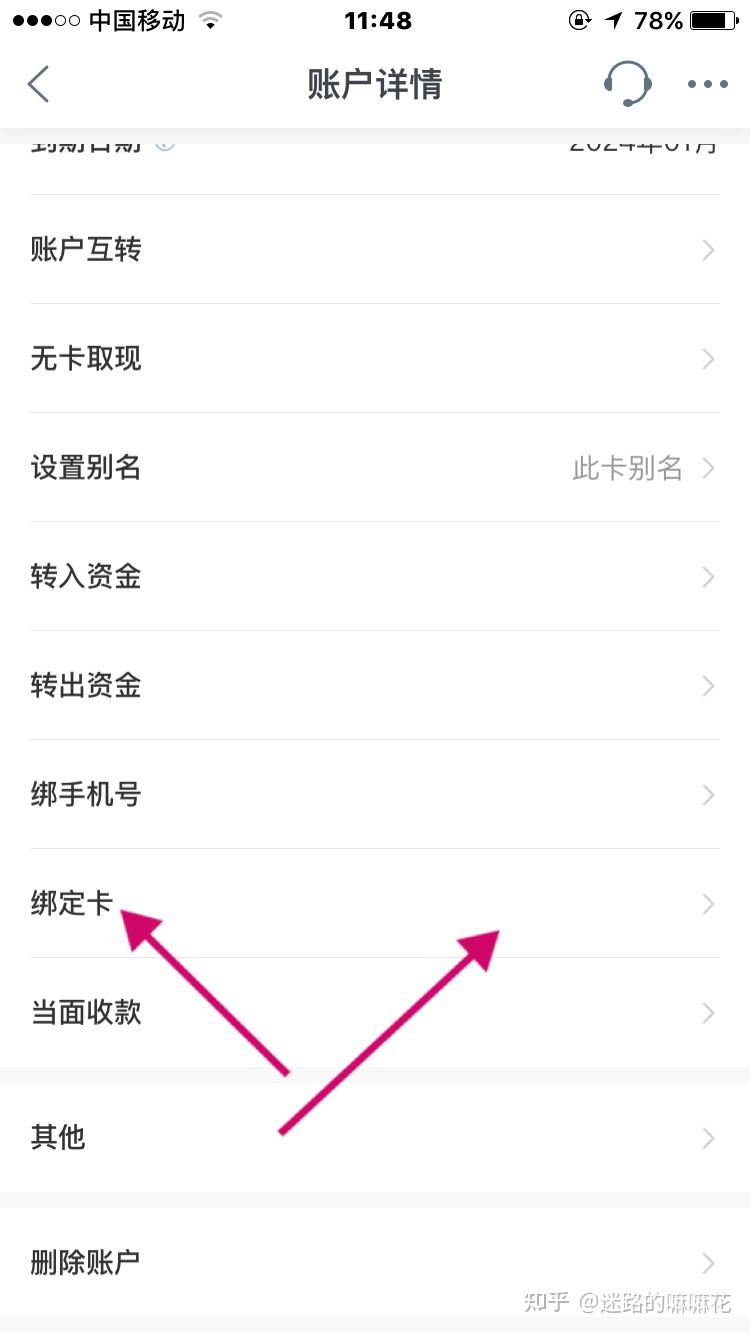Open the 其他 options row
This screenshot has width=750, height=1334.
point(374,1137)
